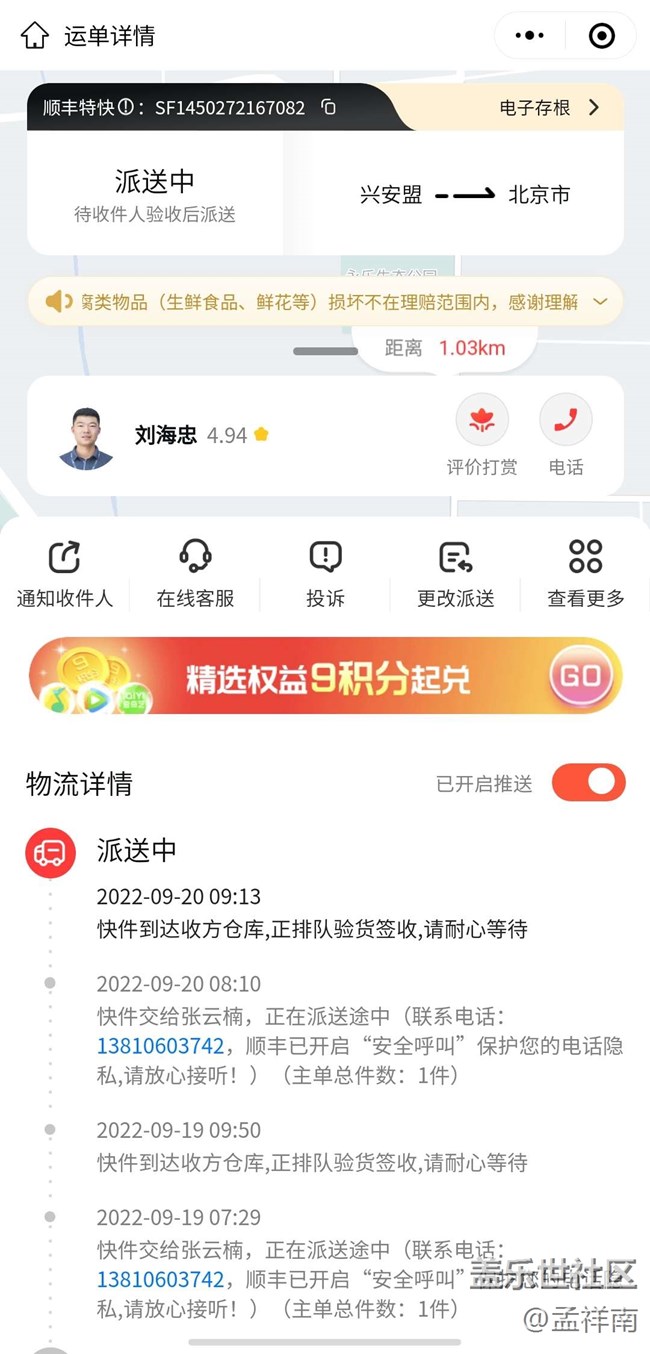
Task: Dial the phone number in the 08:10 update
Action: (x=161, y=1046)
